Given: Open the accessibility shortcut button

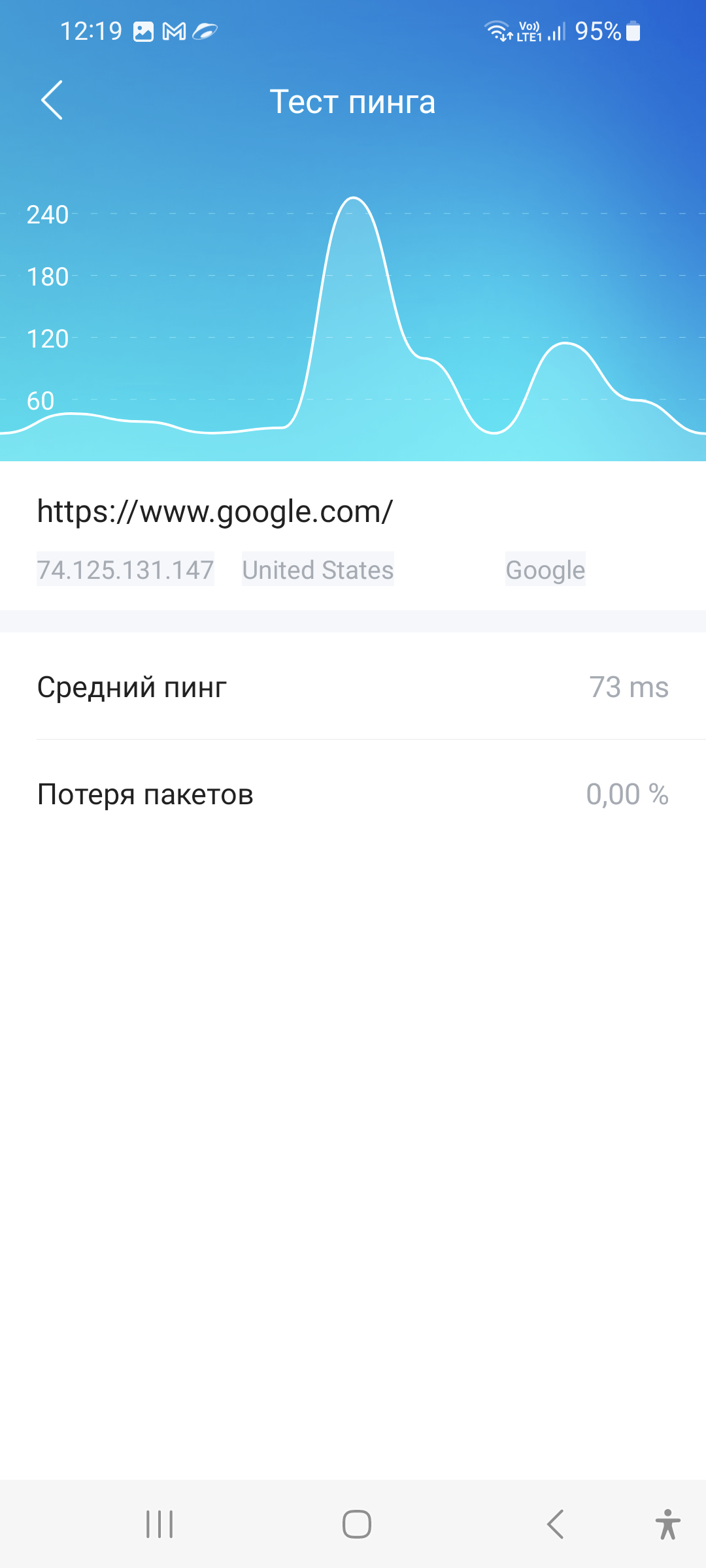Looking at the screenshot, I should coord(667,1524).
